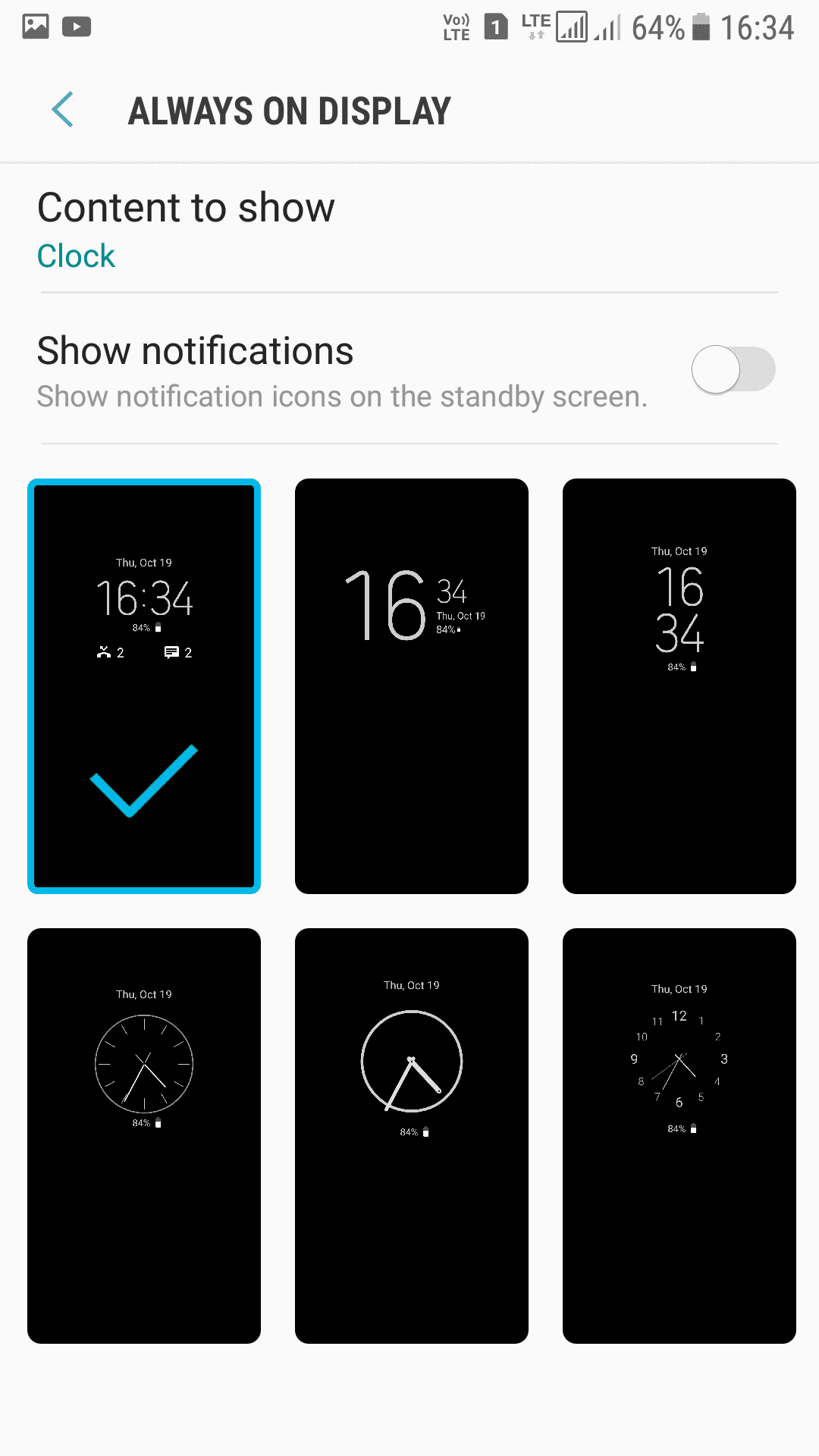Image resolution: width=819 pixels, height=1456 pixels.
Task: Open Content to show setting
Action: point(409,228)
